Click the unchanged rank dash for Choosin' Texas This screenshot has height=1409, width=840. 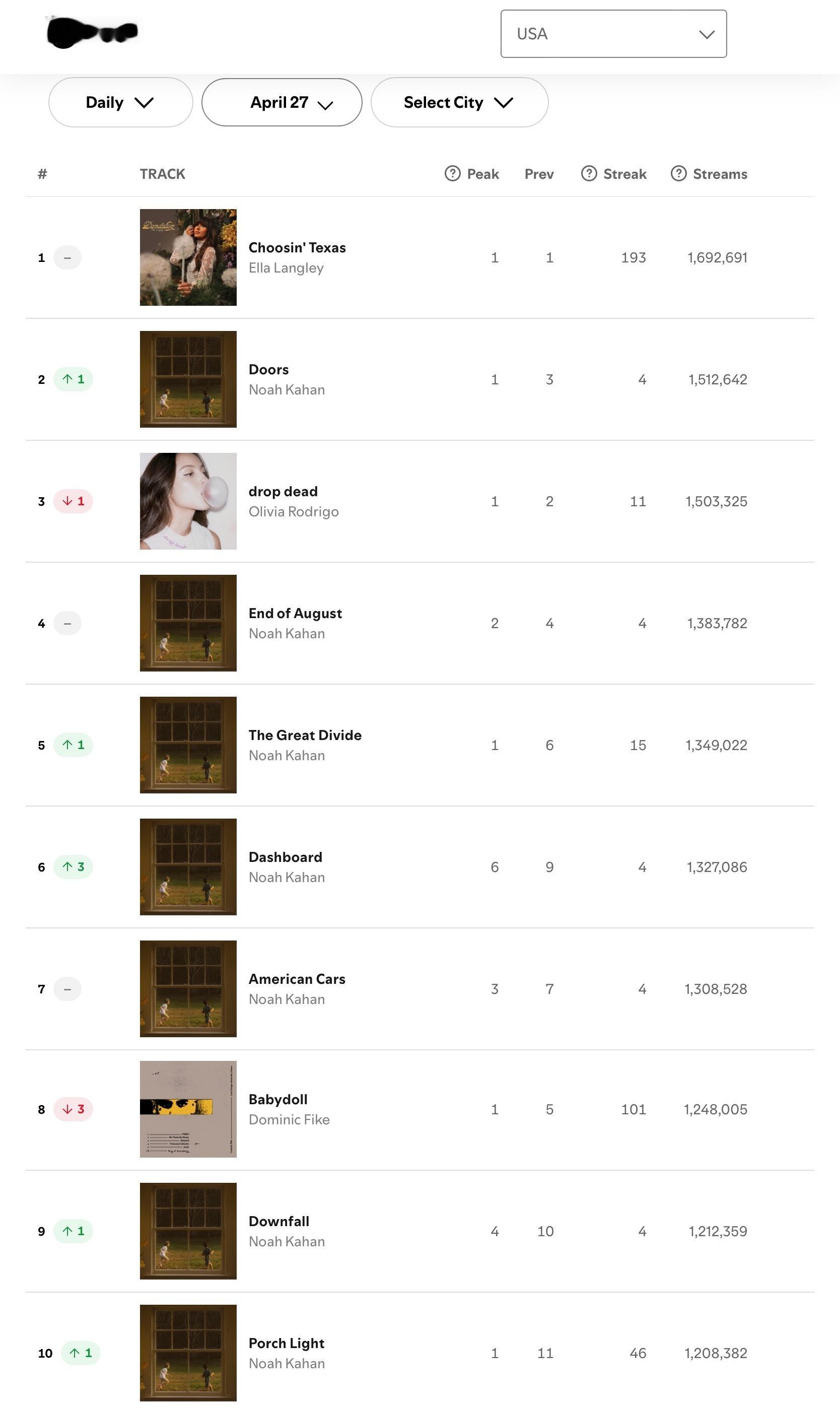click(67, 257)
